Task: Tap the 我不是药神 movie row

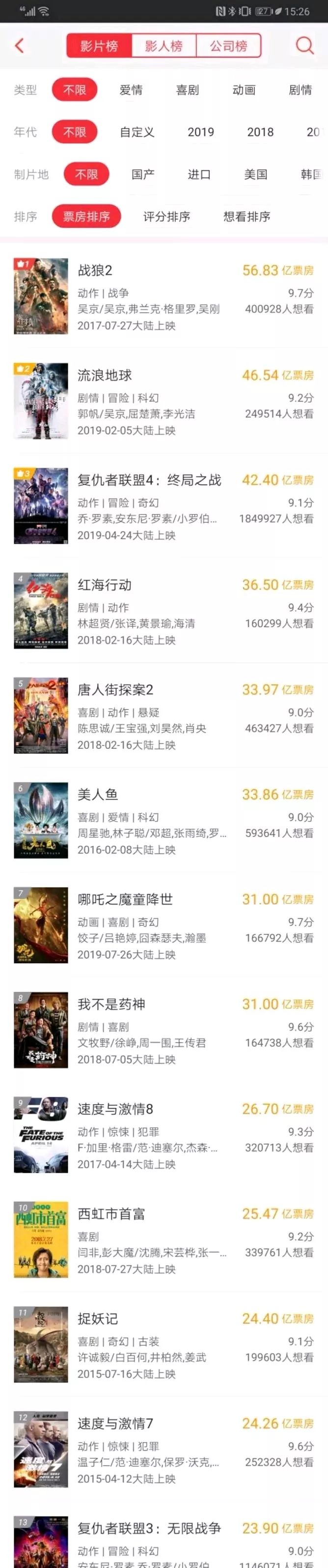Action: 164,1030
